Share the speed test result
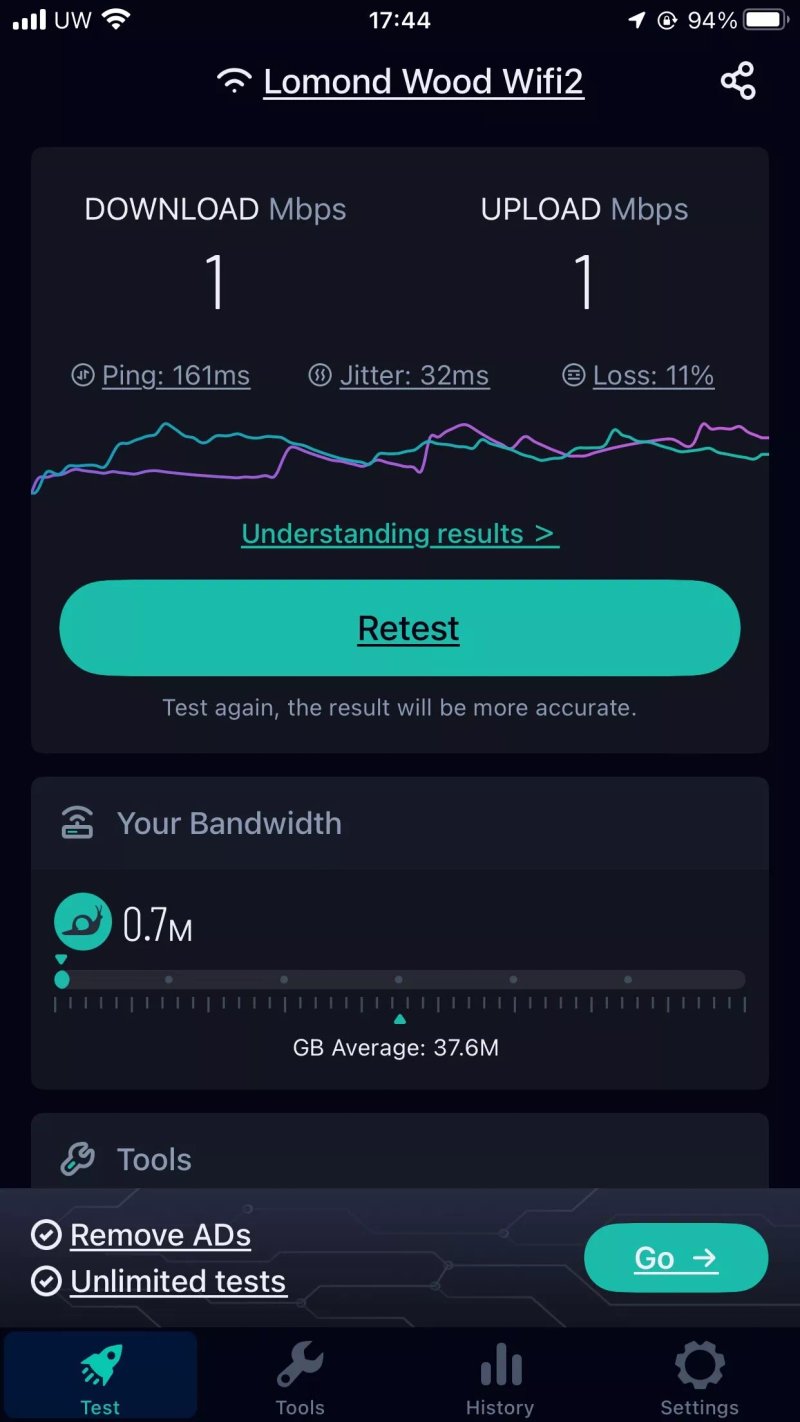 pos(738,81)
